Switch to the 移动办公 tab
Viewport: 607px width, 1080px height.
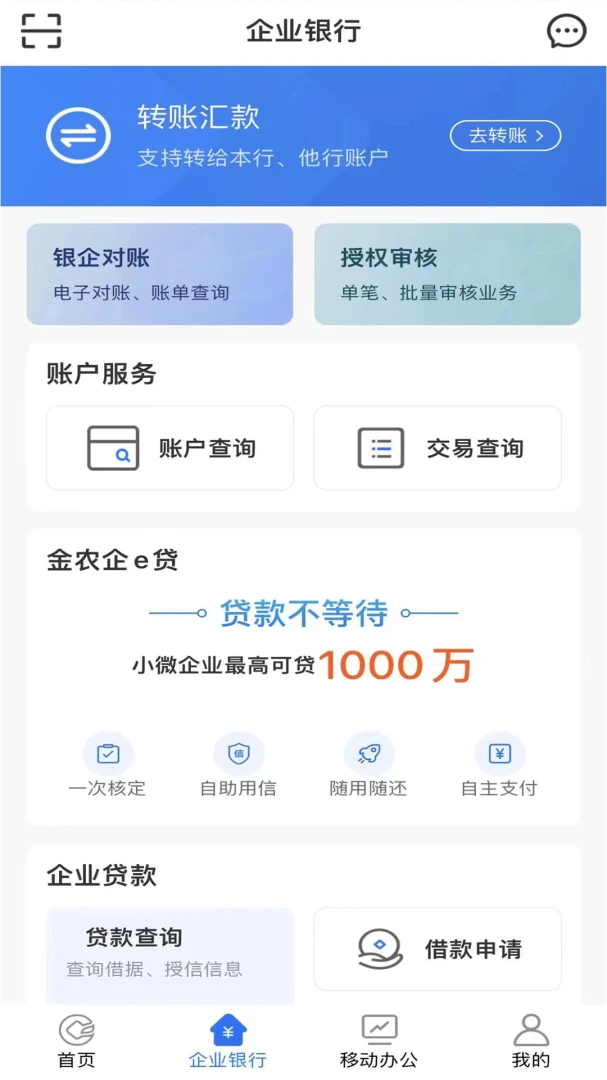pos(379,1041)
